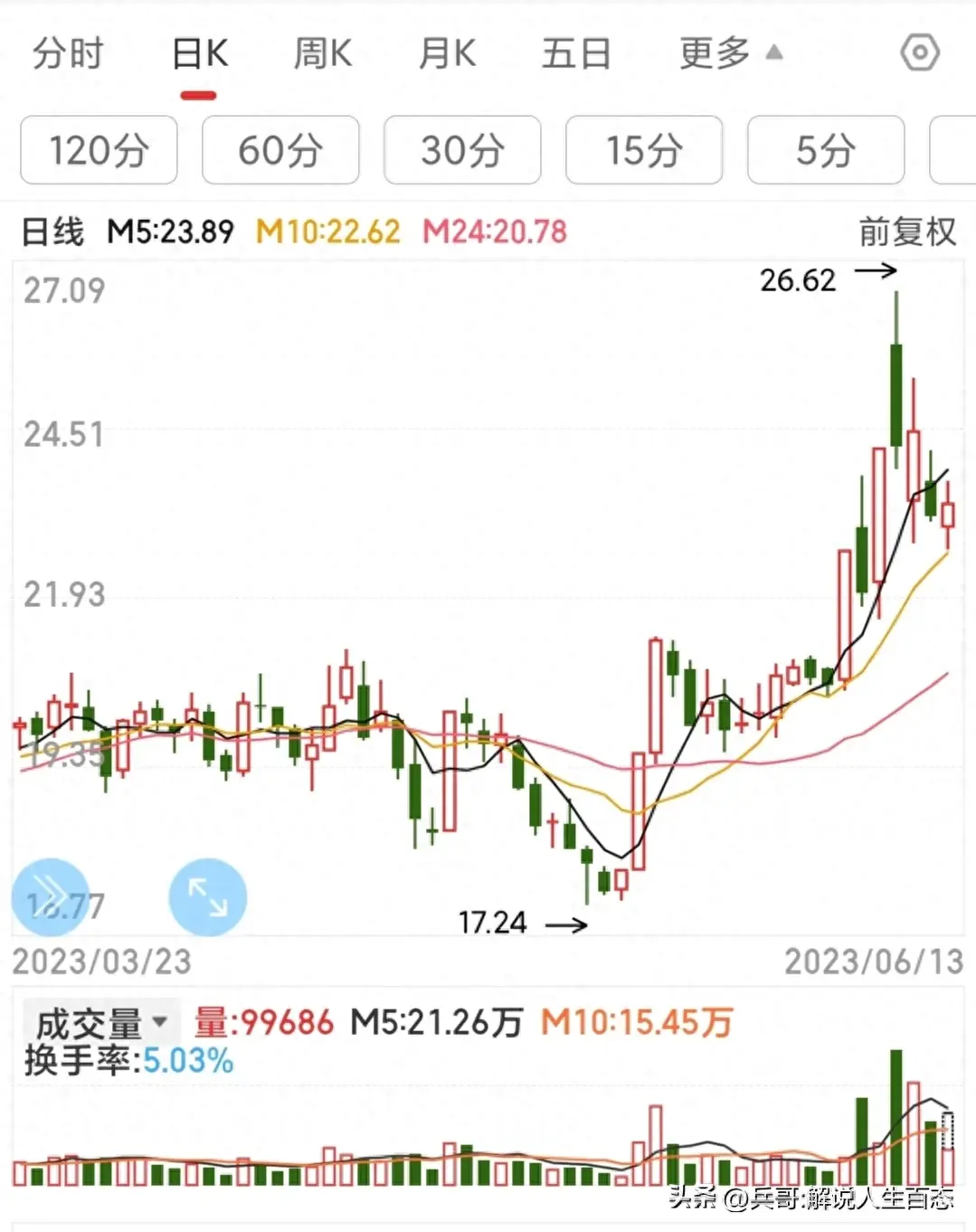Tap the double-arrow chart shift button

(x=50, y=896)
